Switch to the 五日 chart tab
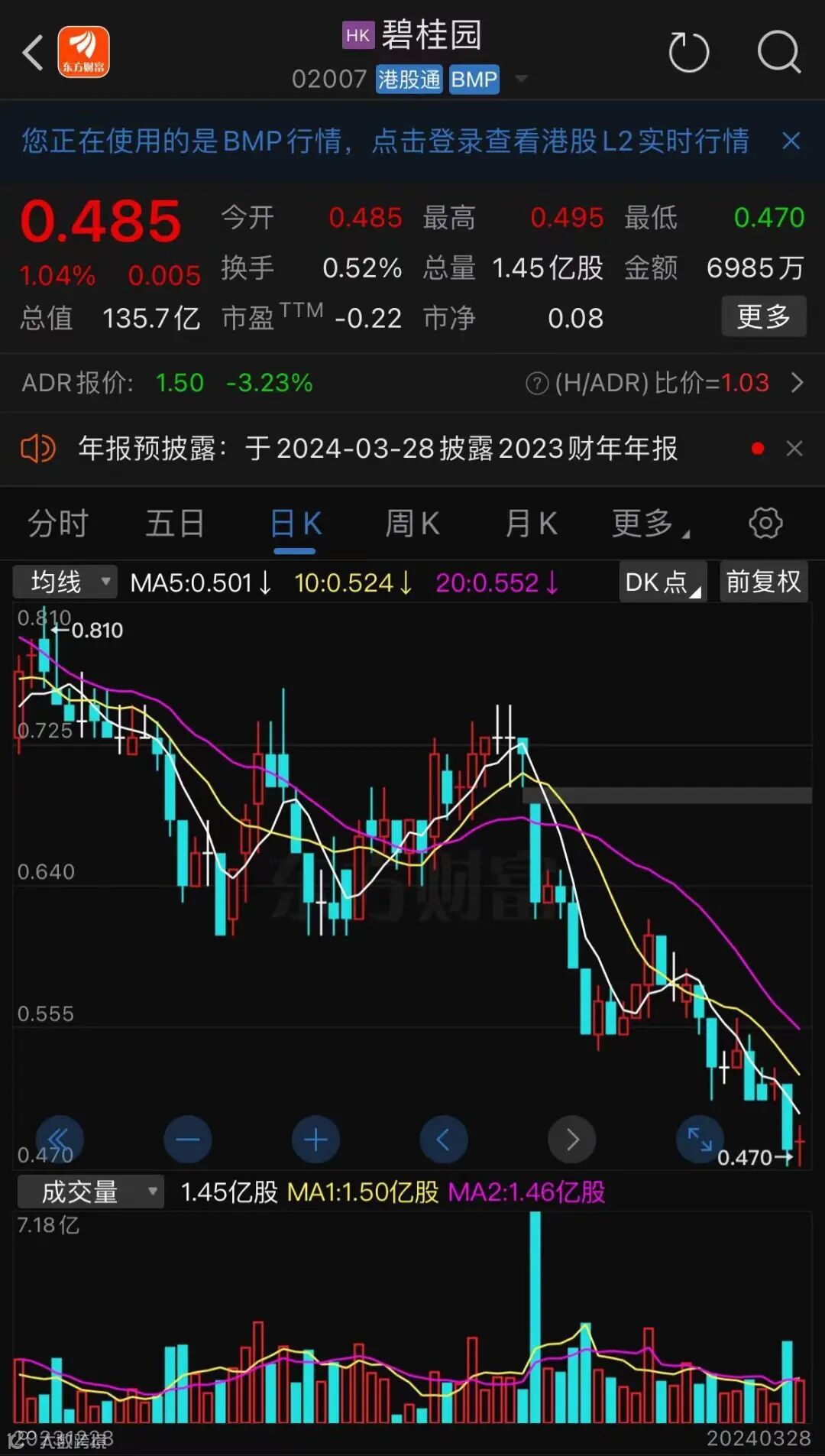 tap(176, 524)
